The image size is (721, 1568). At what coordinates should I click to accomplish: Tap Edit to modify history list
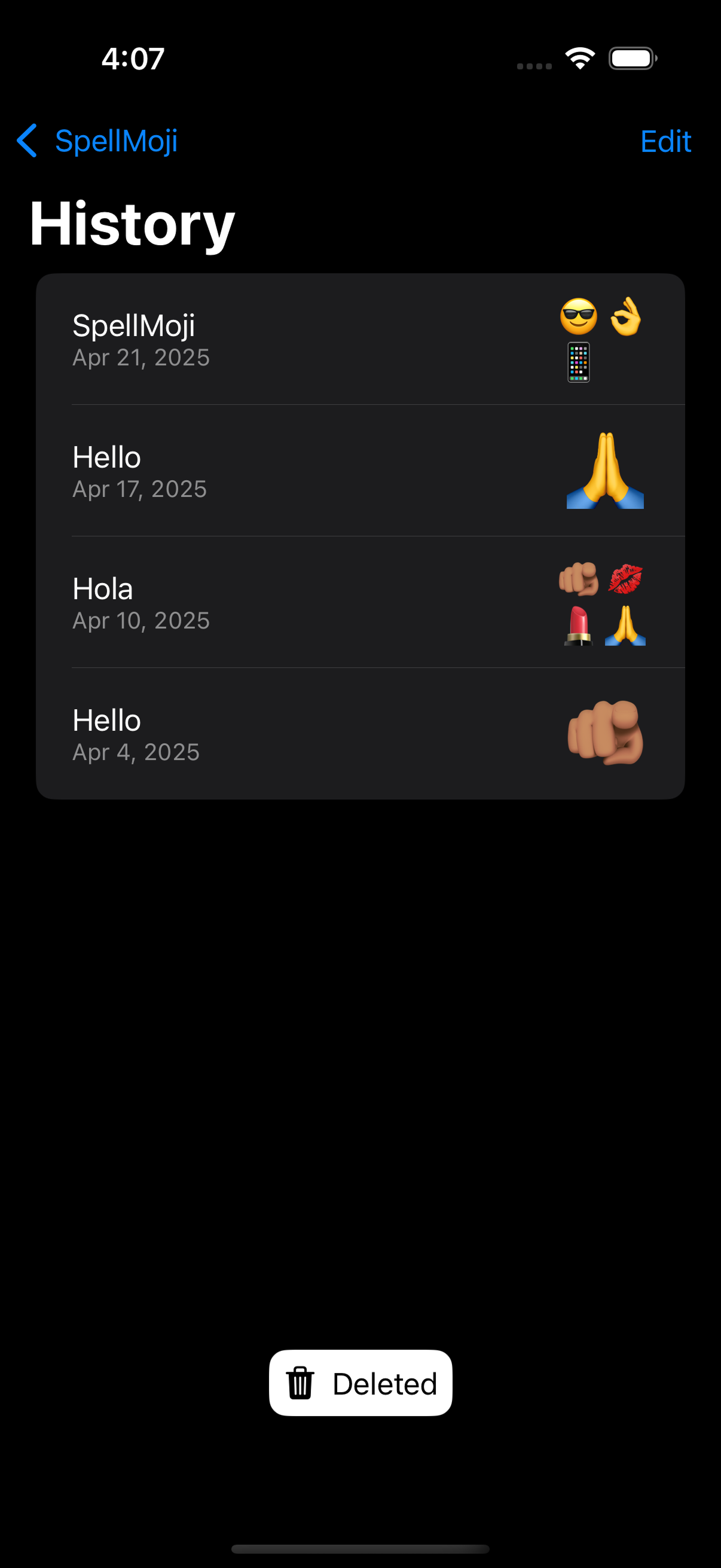click(665, 142)
